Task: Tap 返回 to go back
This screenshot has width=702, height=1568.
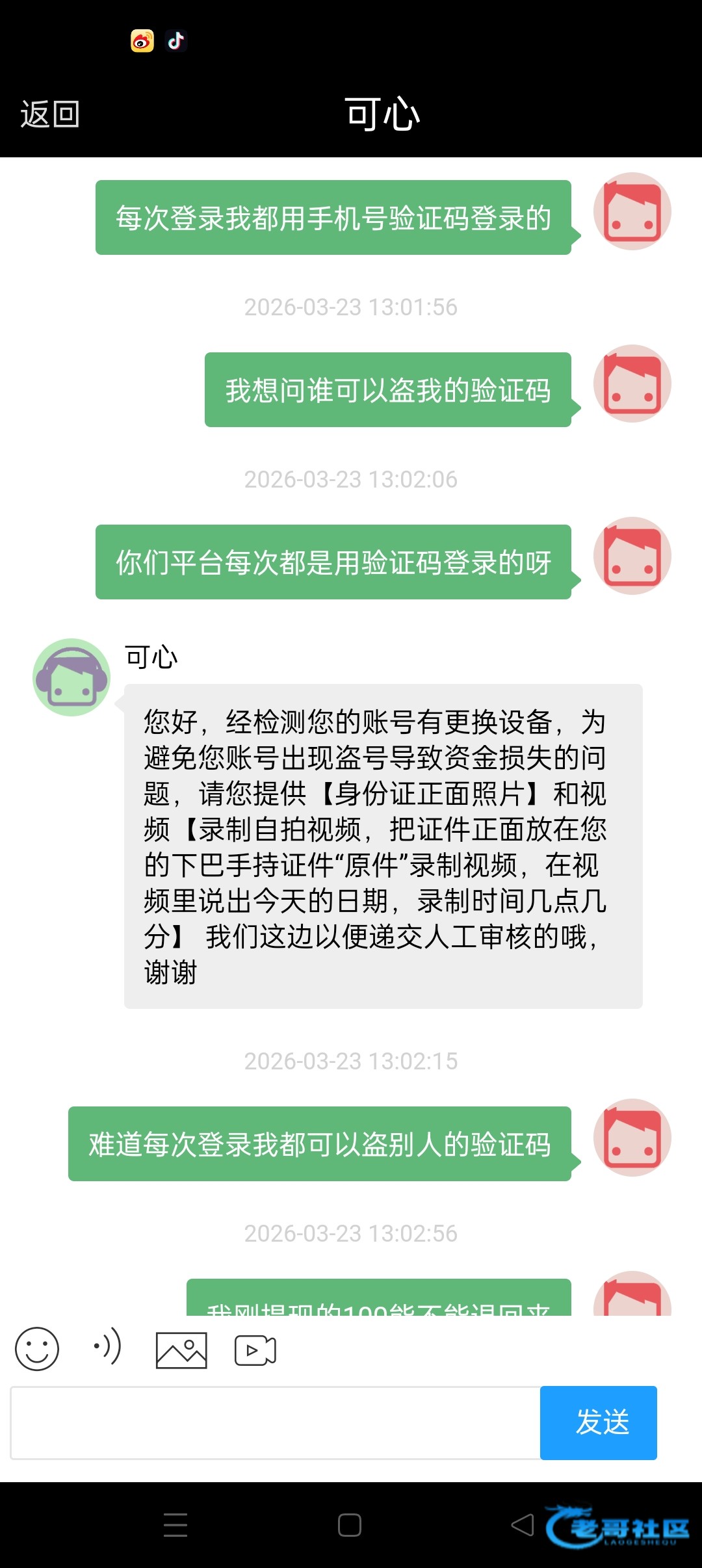Action: (x=50, y=114)
